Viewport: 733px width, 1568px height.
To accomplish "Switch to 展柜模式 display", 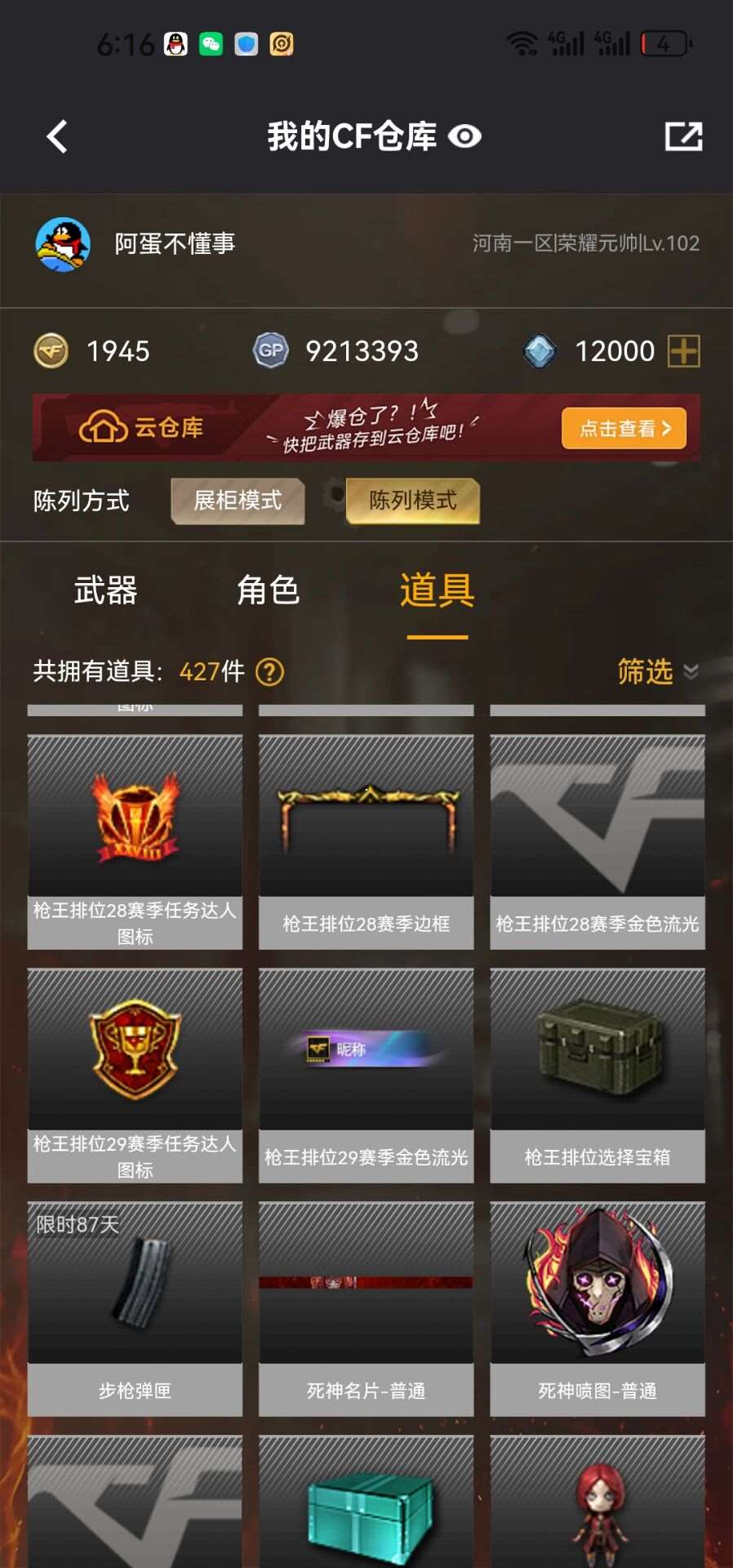I will [238, 501].
